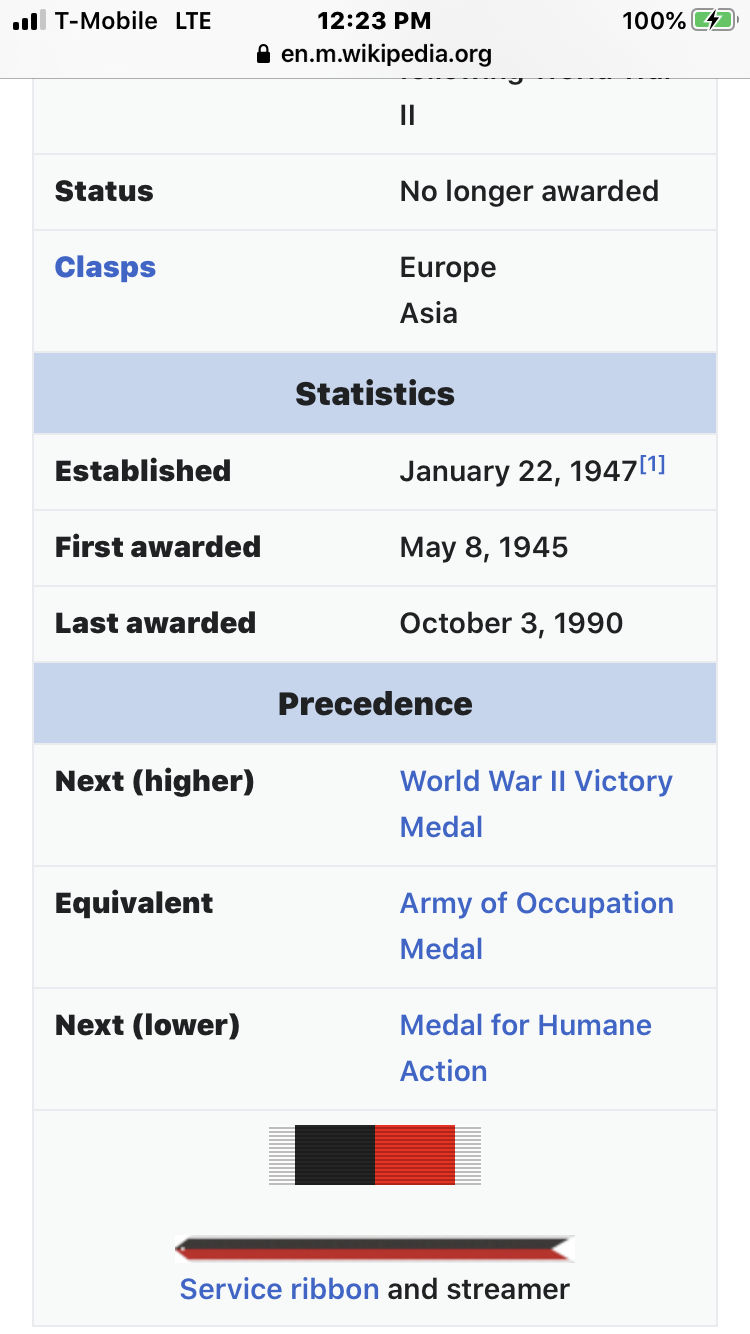Viewport: 750px width, 1334px height.
Task: Tap the en.m.wikipedia.org address bar
Action: pyautogui.click(x=375, y=54)
